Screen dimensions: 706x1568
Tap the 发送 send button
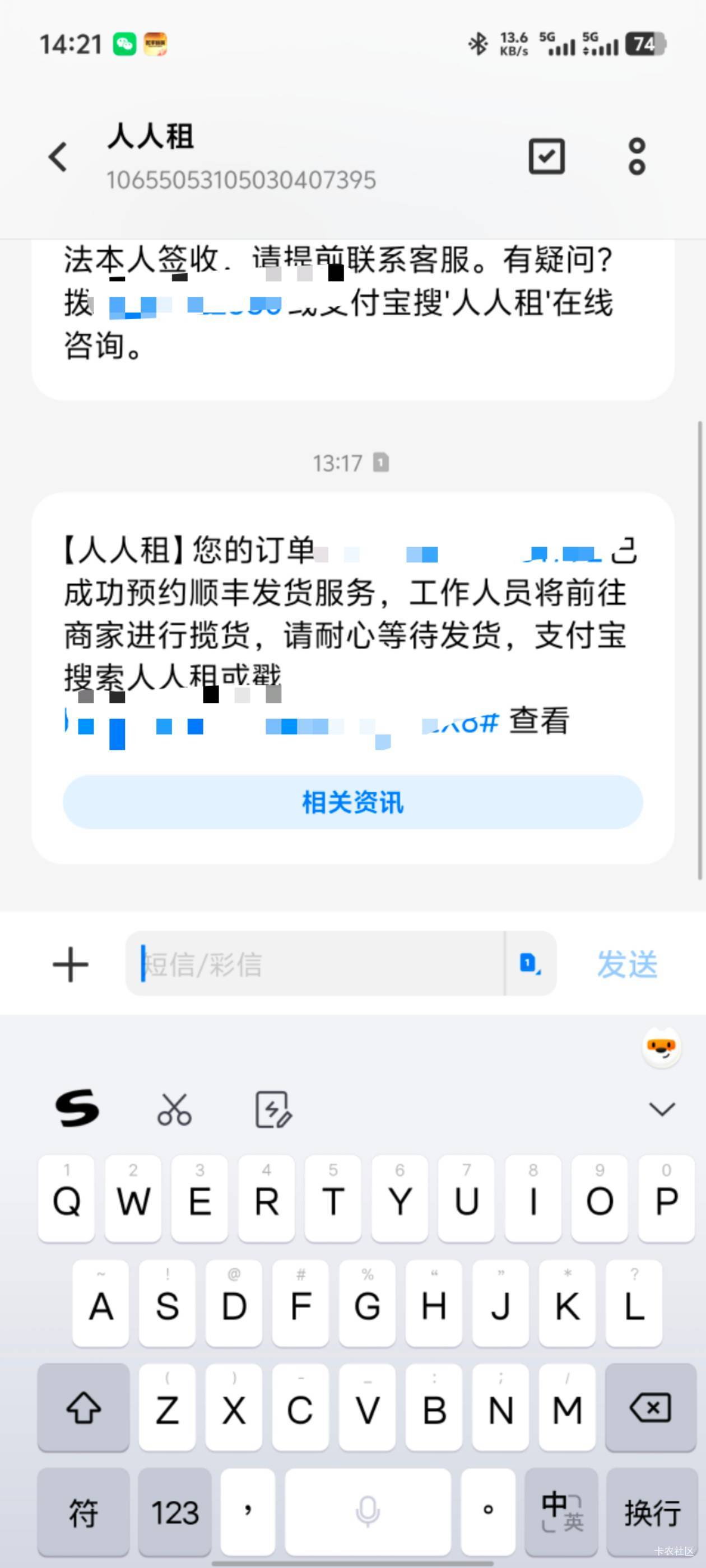point(628,964)
